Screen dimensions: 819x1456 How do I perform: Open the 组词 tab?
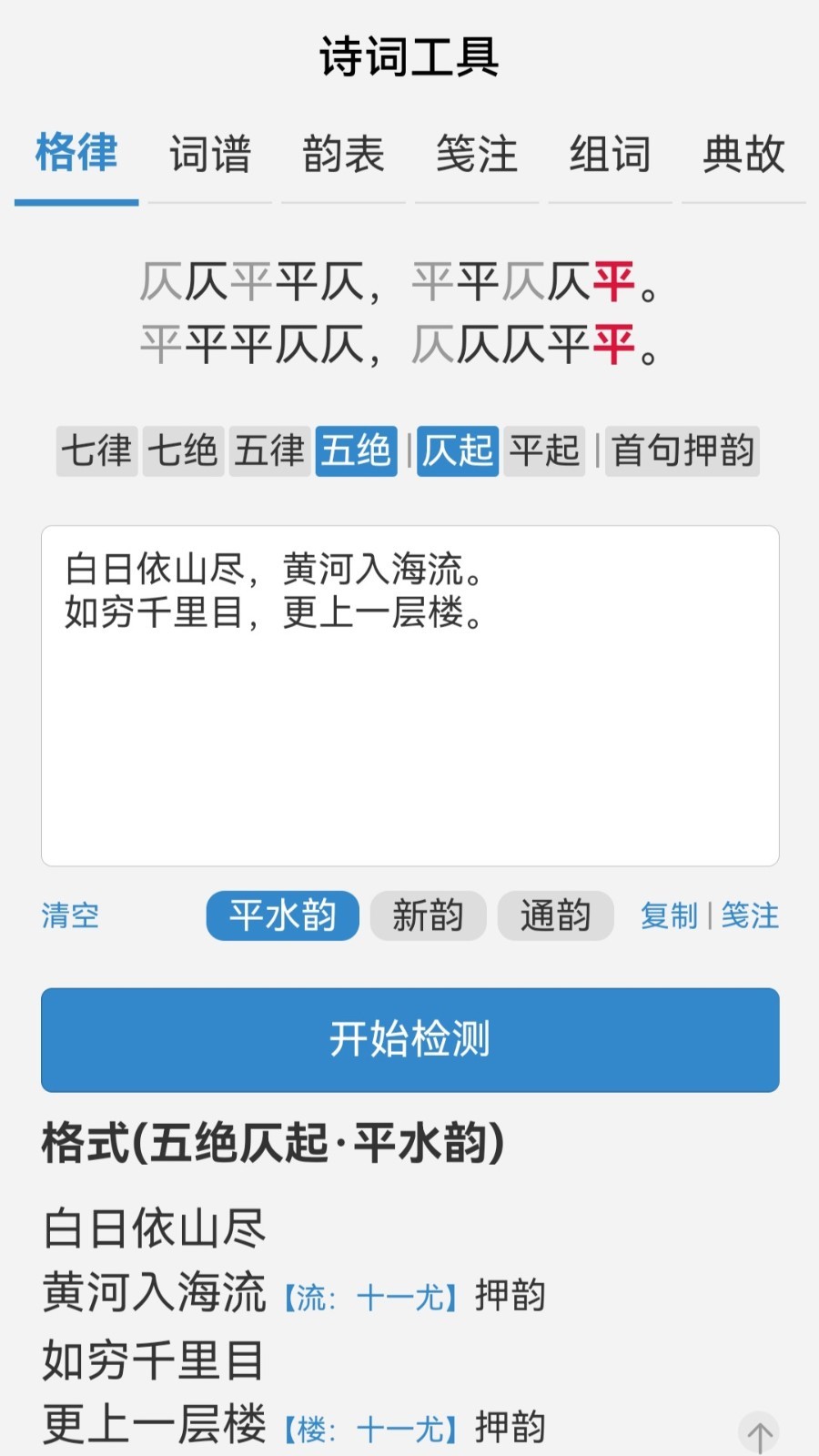pos(610,155)
